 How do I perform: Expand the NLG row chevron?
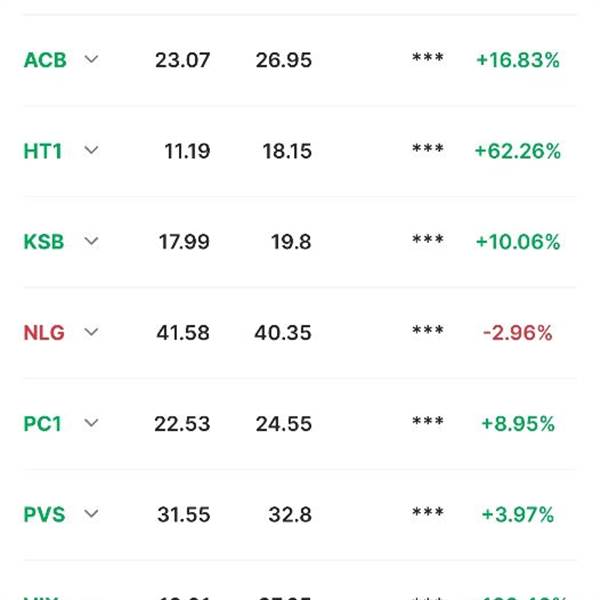[91, 332]
